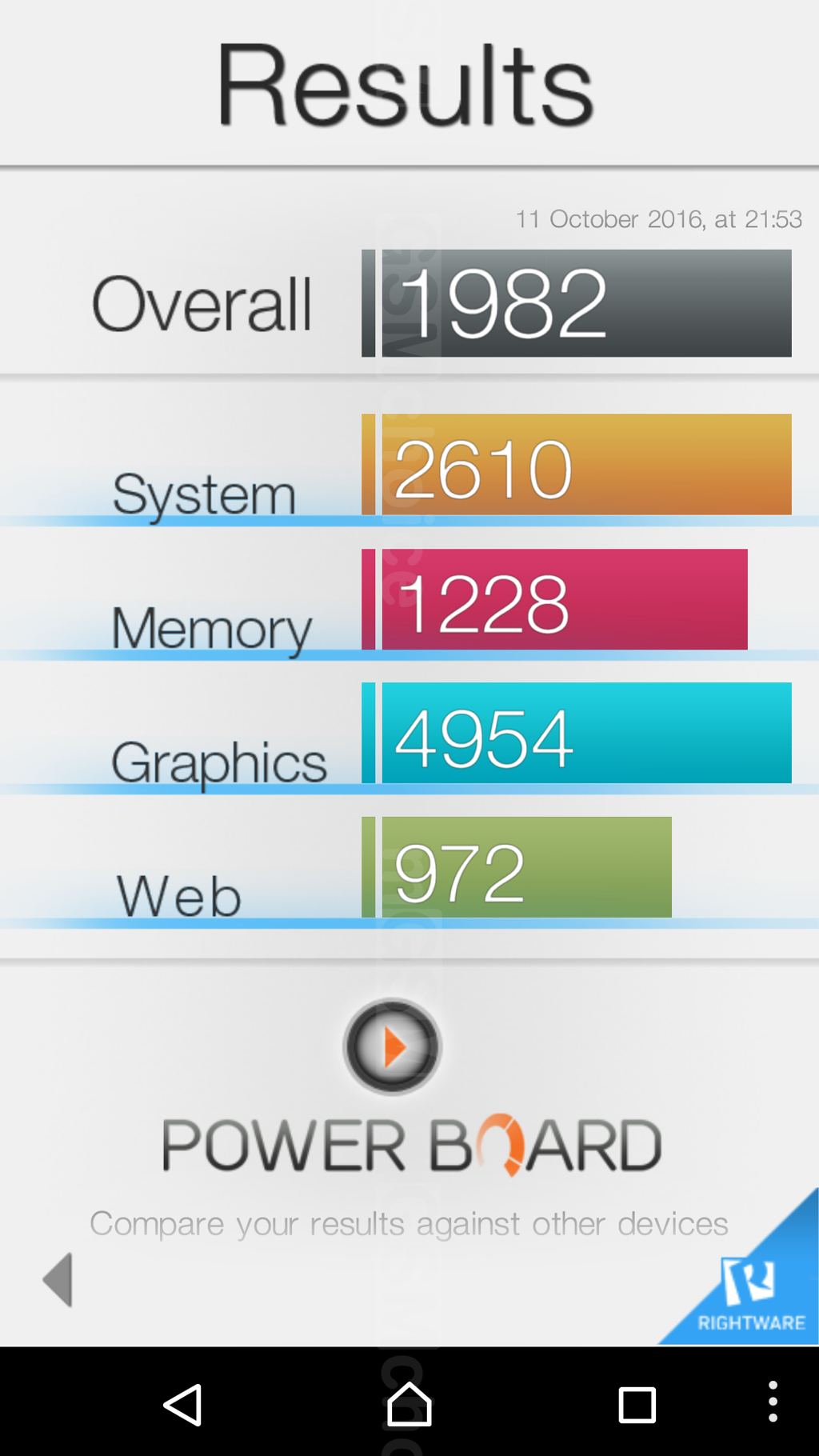Screen dimensions: 819x1456
Task: Go back using the gray arrow
Action: (58, 1279)
